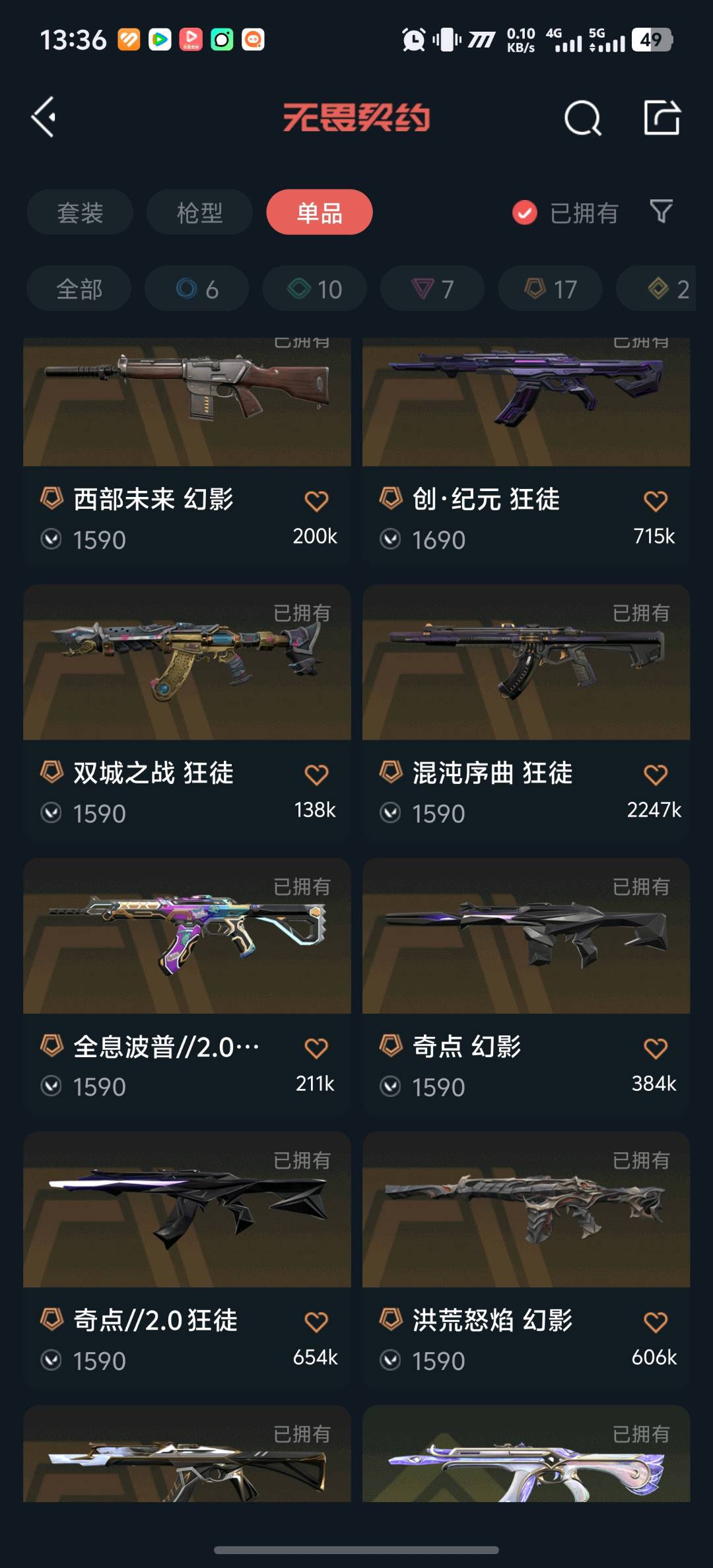The height and width of the screenshot is (1568, 713).
Task: Switch to the 套装 tab
Action: coord(80,212)
